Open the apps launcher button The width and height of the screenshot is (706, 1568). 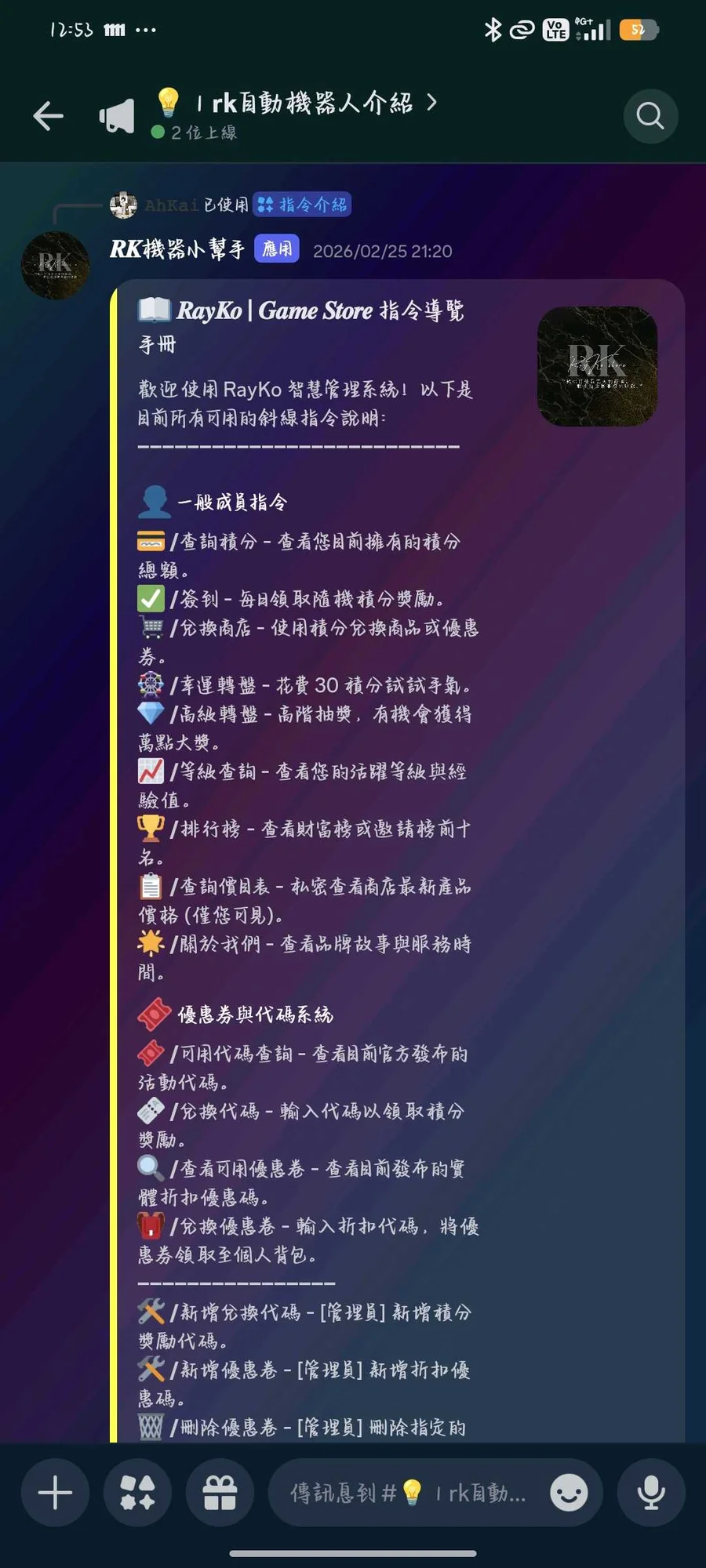(x=137, y=1492)
